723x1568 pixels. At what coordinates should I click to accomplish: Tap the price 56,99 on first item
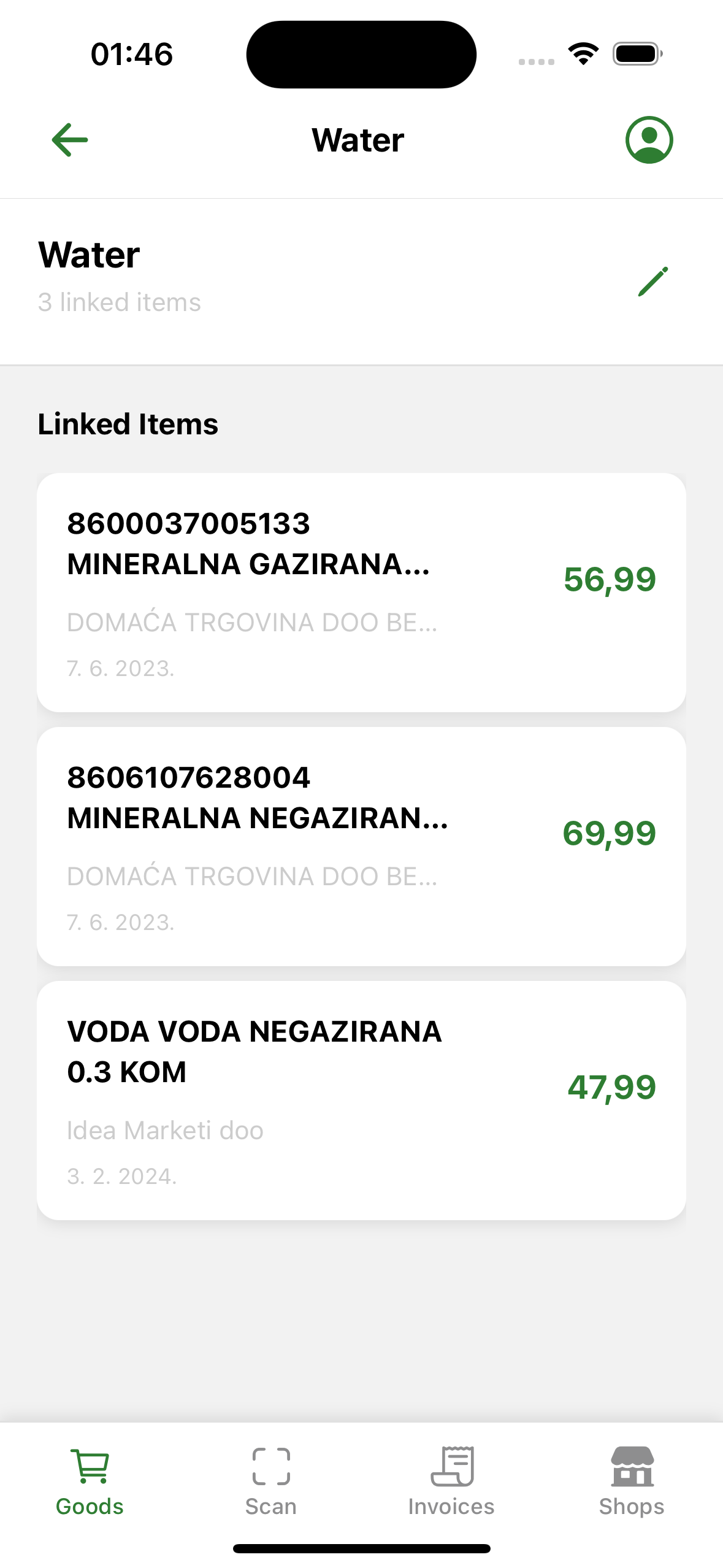pyautogui.click(x=610, y=579)
